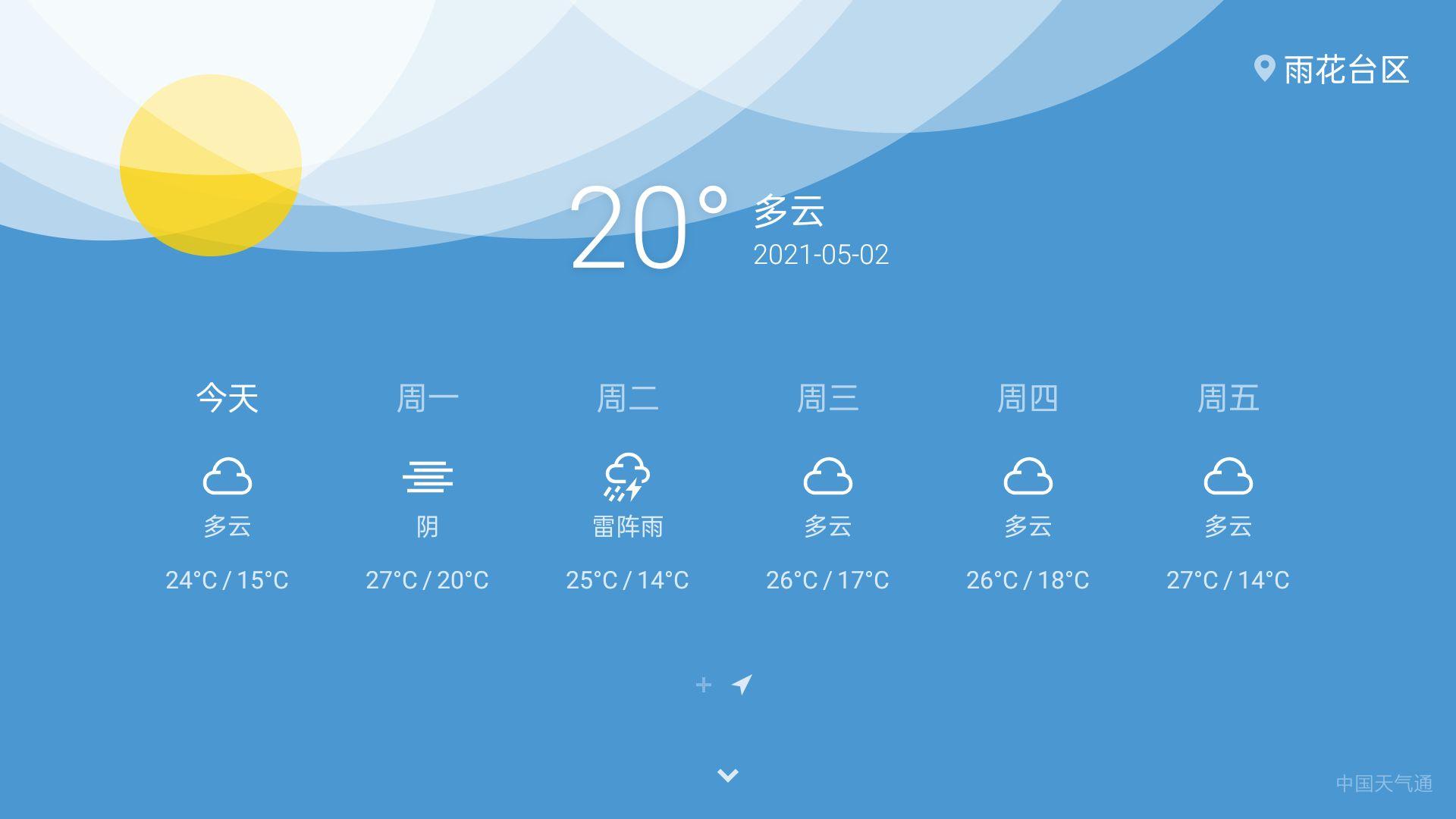Check the 周五 forecast

coord(1228,485)
